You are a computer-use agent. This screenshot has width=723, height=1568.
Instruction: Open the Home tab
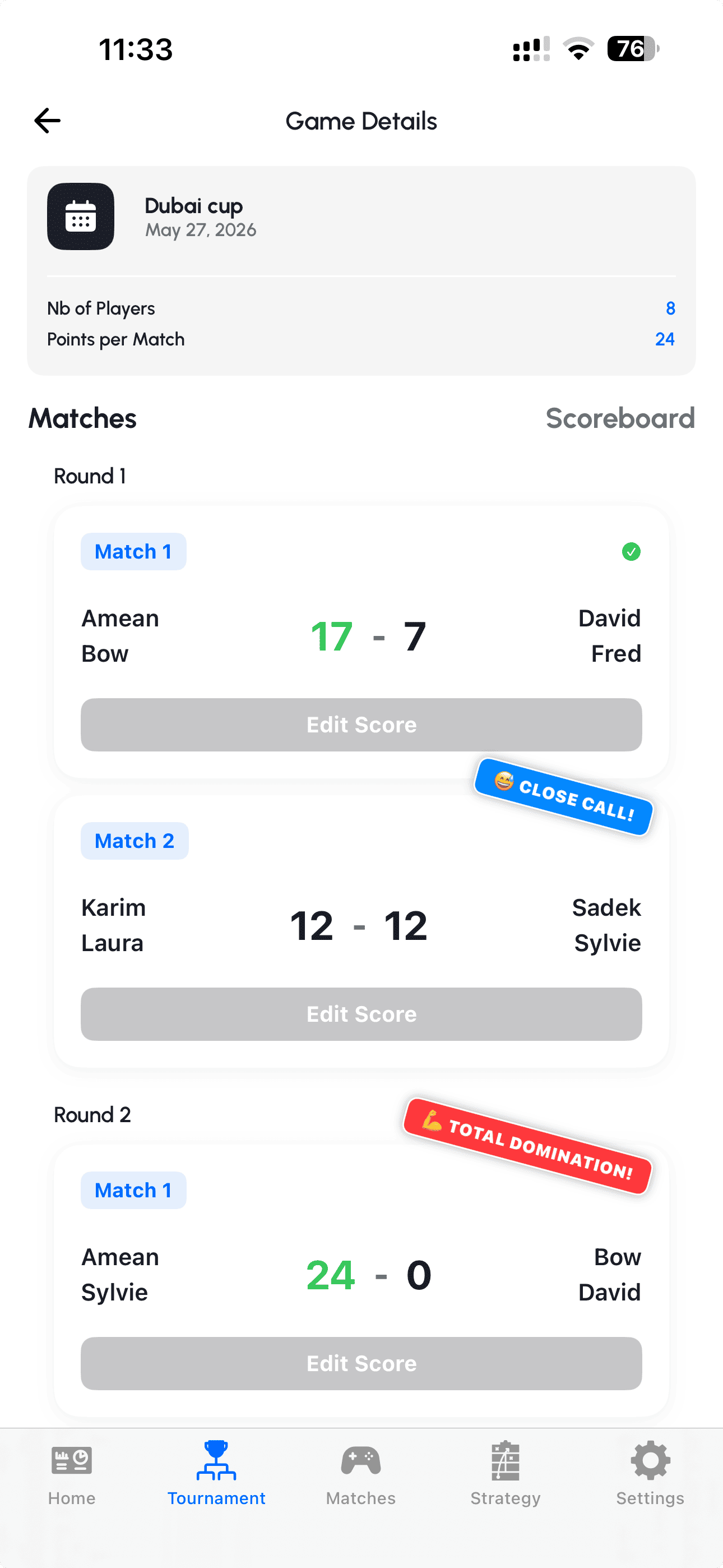[x=72, y=1473]
